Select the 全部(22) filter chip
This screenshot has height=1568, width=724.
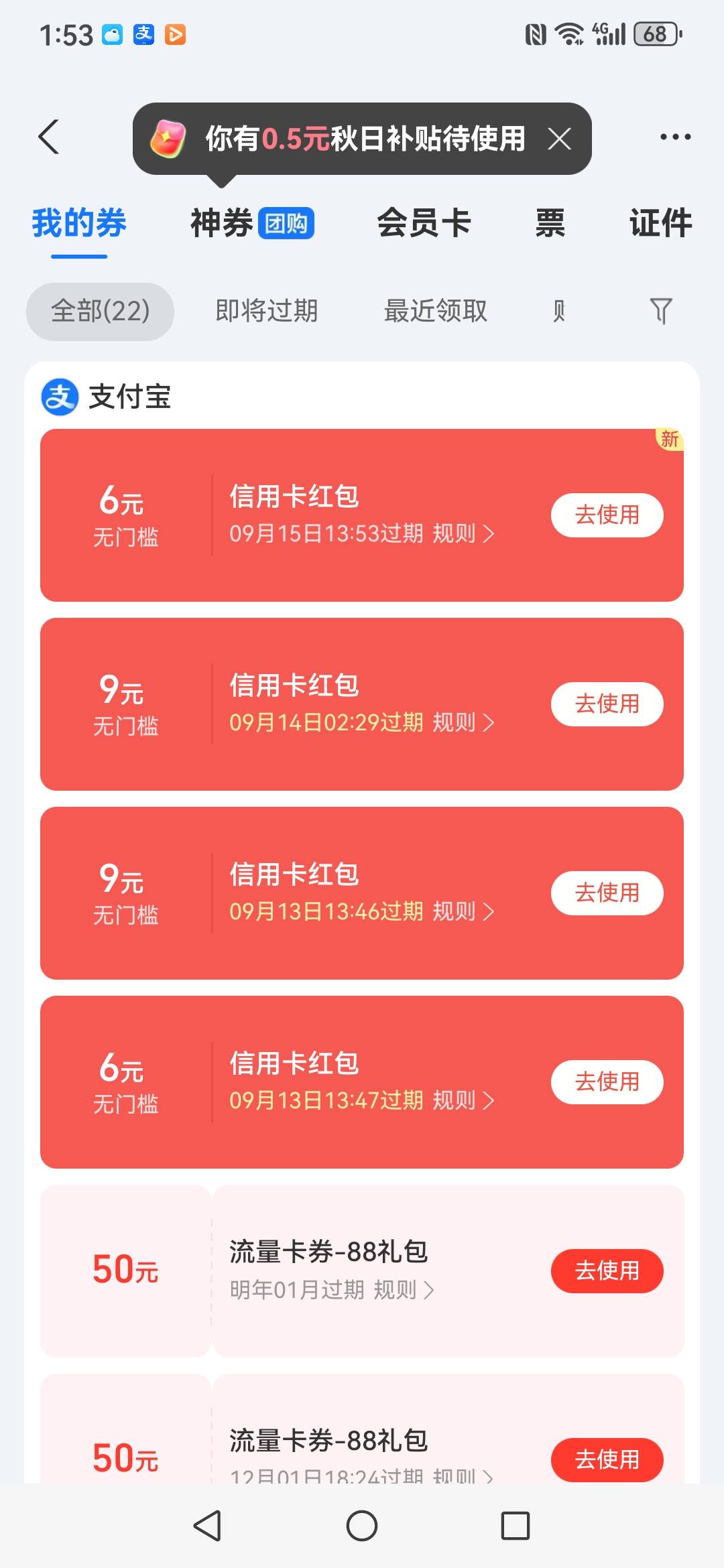click(x=100, y=311)
